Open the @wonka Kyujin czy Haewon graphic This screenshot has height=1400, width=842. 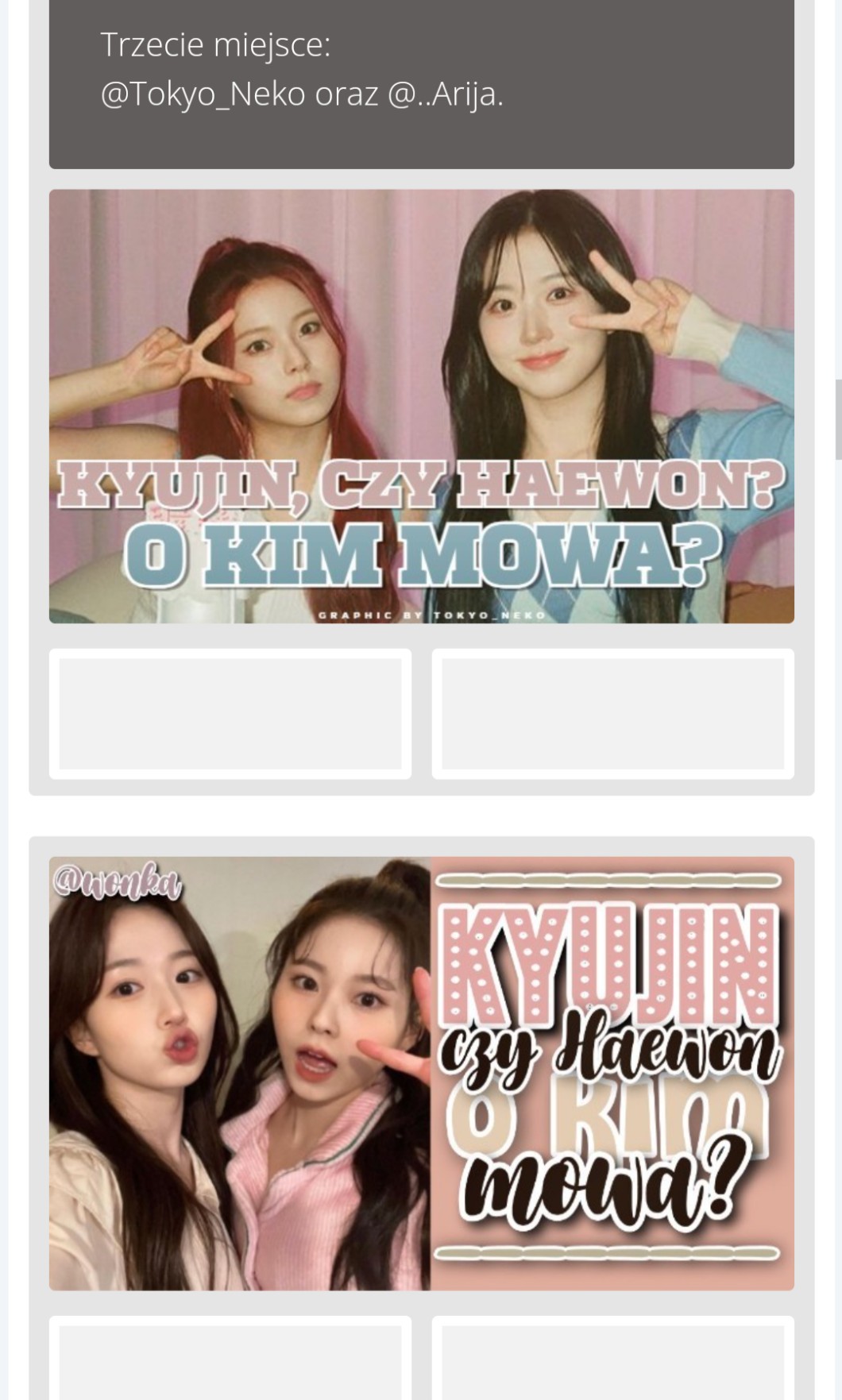pos(421,1073)
